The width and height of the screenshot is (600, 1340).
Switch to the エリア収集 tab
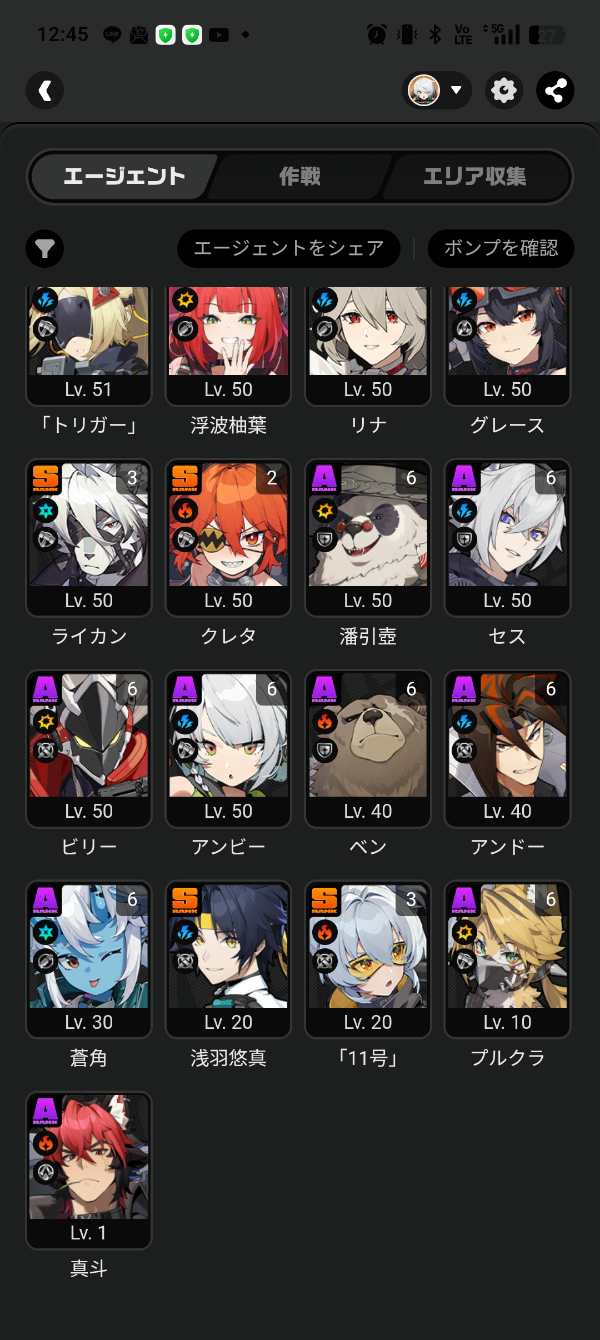pos(474,177)
